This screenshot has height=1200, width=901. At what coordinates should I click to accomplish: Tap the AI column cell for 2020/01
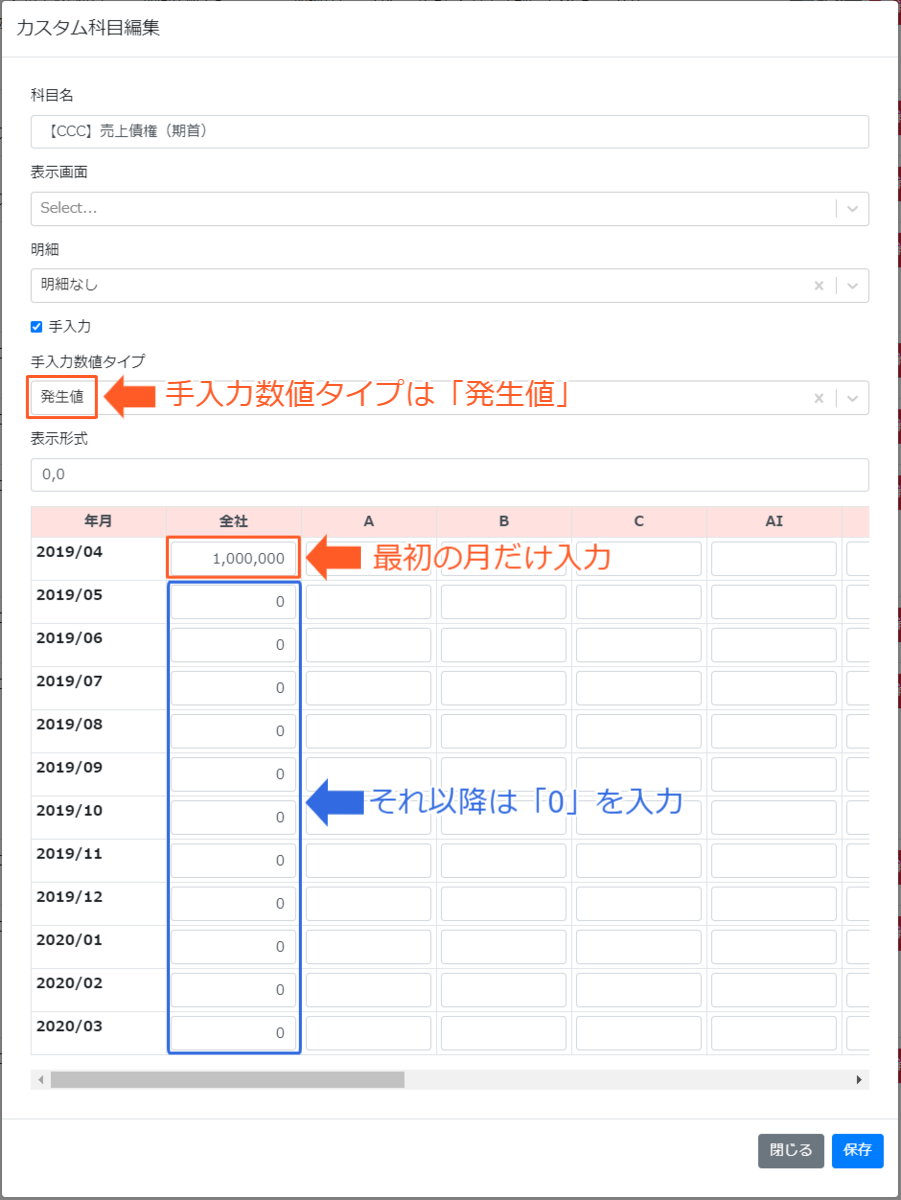tap(773, 946)
